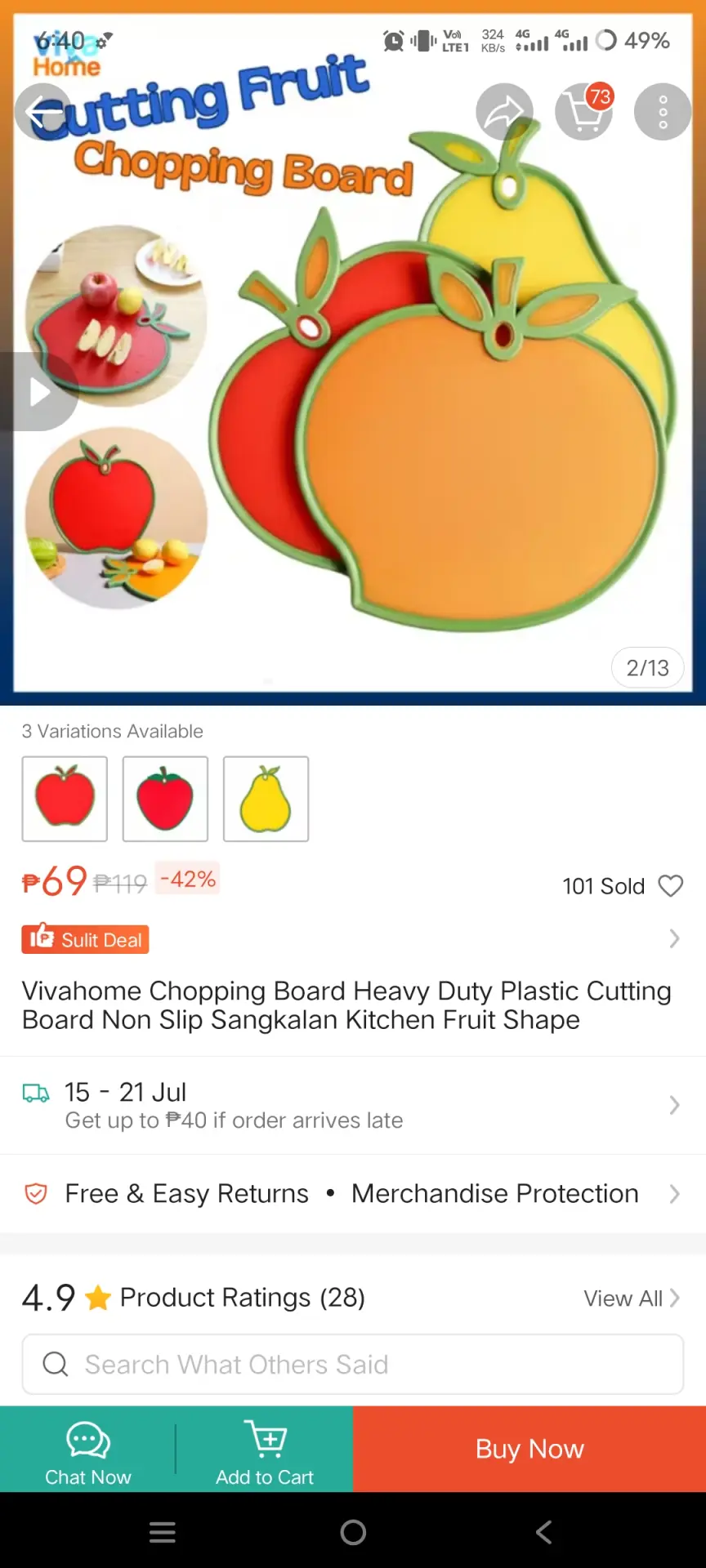The width and height of the screenshot is (706, 1568).
Task: Chat Now with the seller
Action: click(88, 1450)
